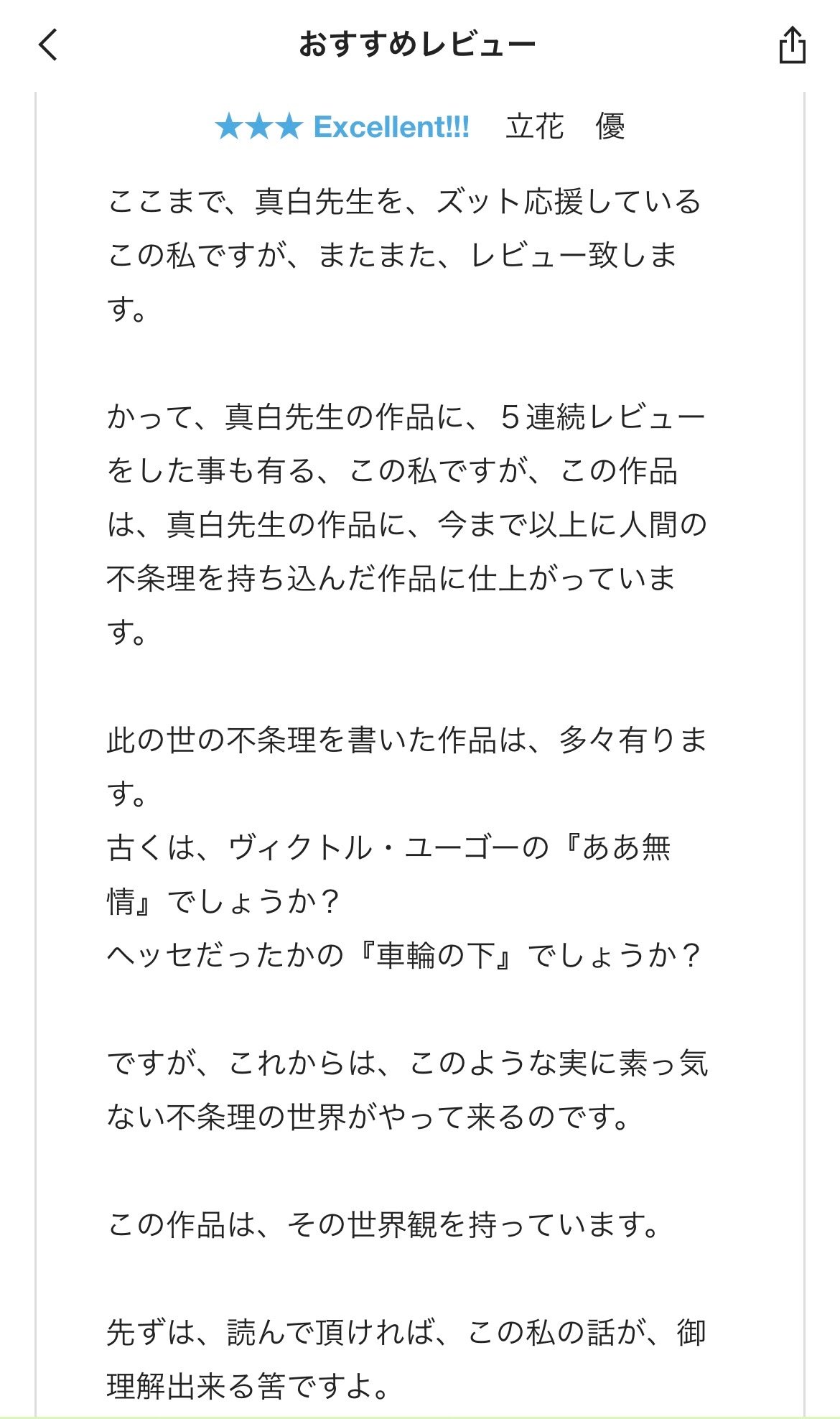Open reviewer 立花 優's profile
This screenshot has height=1419, width=840.
tap(565, 127)
